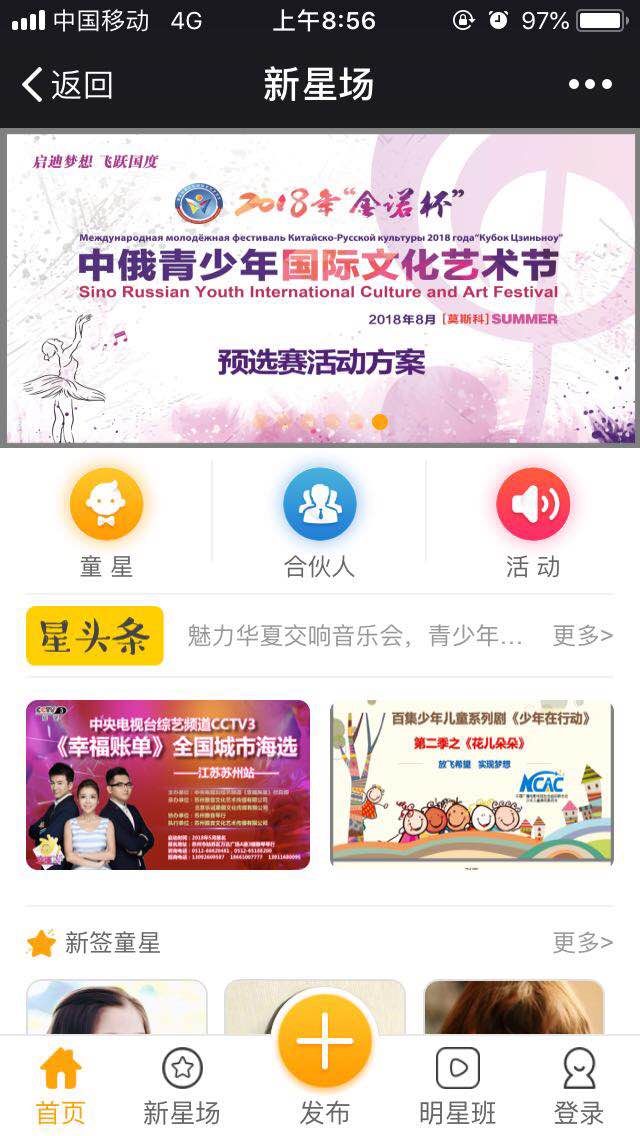Open the three-dot overflow menu
This screenshot has height=1136, width=640.
point(590,85)
